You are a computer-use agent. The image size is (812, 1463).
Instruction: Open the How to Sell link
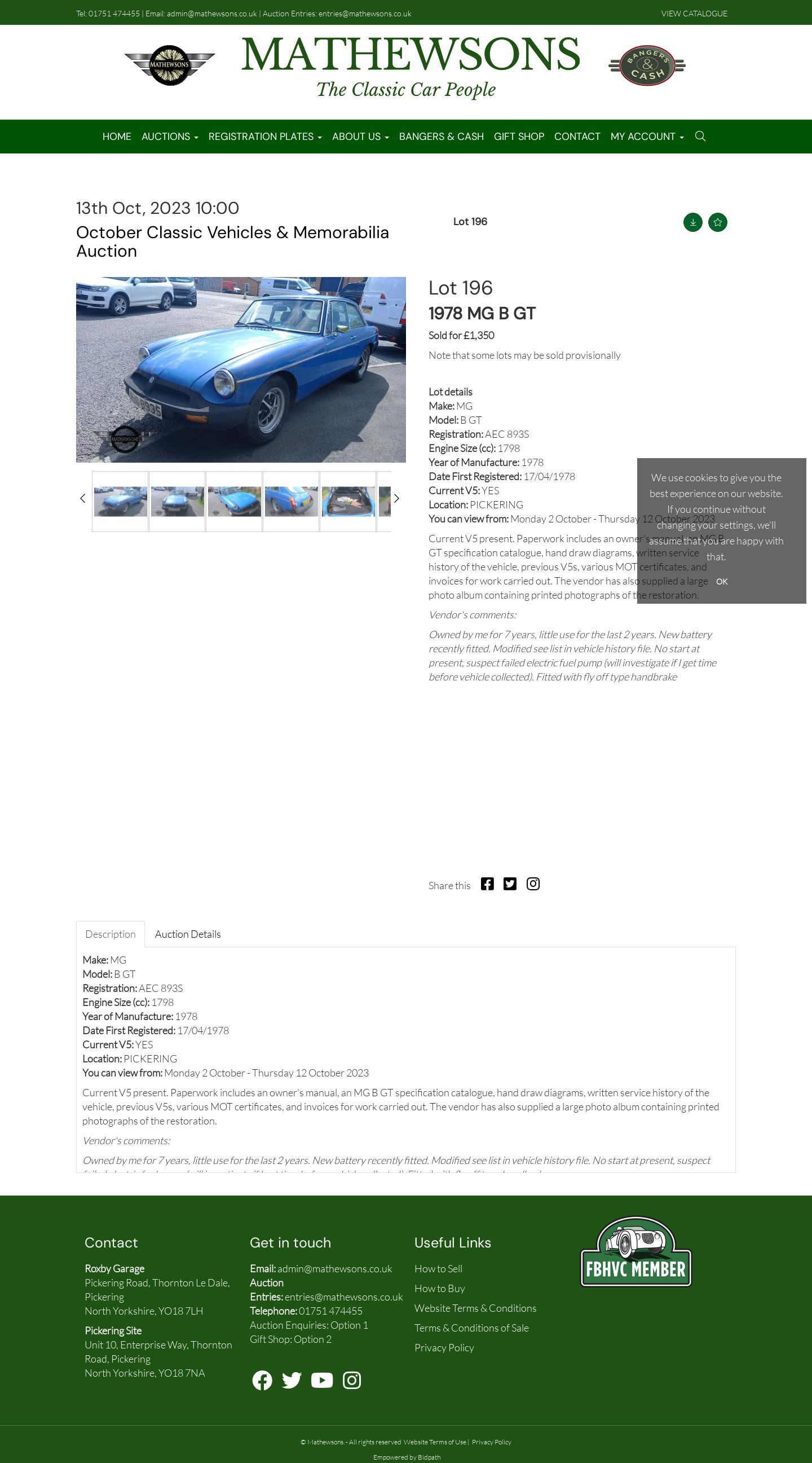pos(438,1268)
